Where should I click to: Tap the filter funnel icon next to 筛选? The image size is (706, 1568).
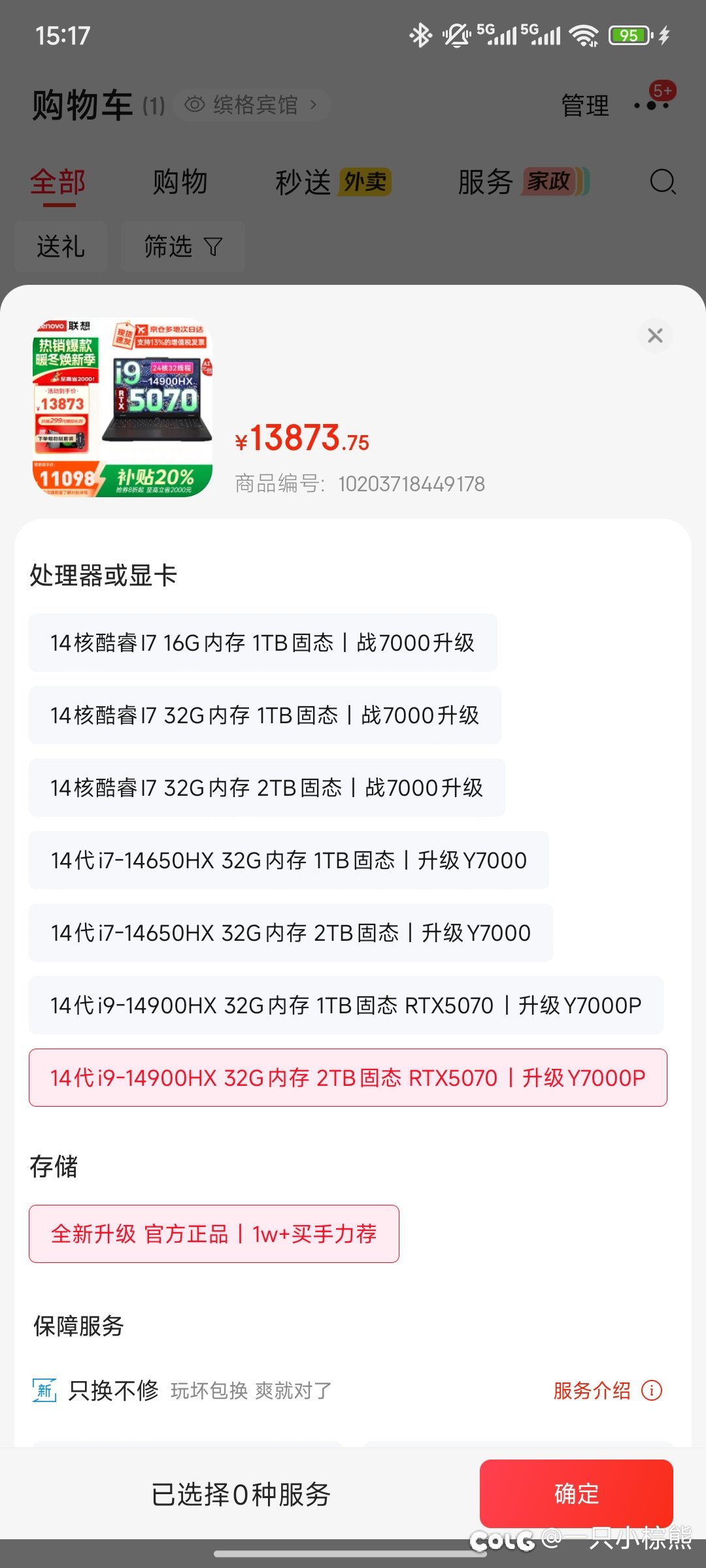(x=212, y=247)
